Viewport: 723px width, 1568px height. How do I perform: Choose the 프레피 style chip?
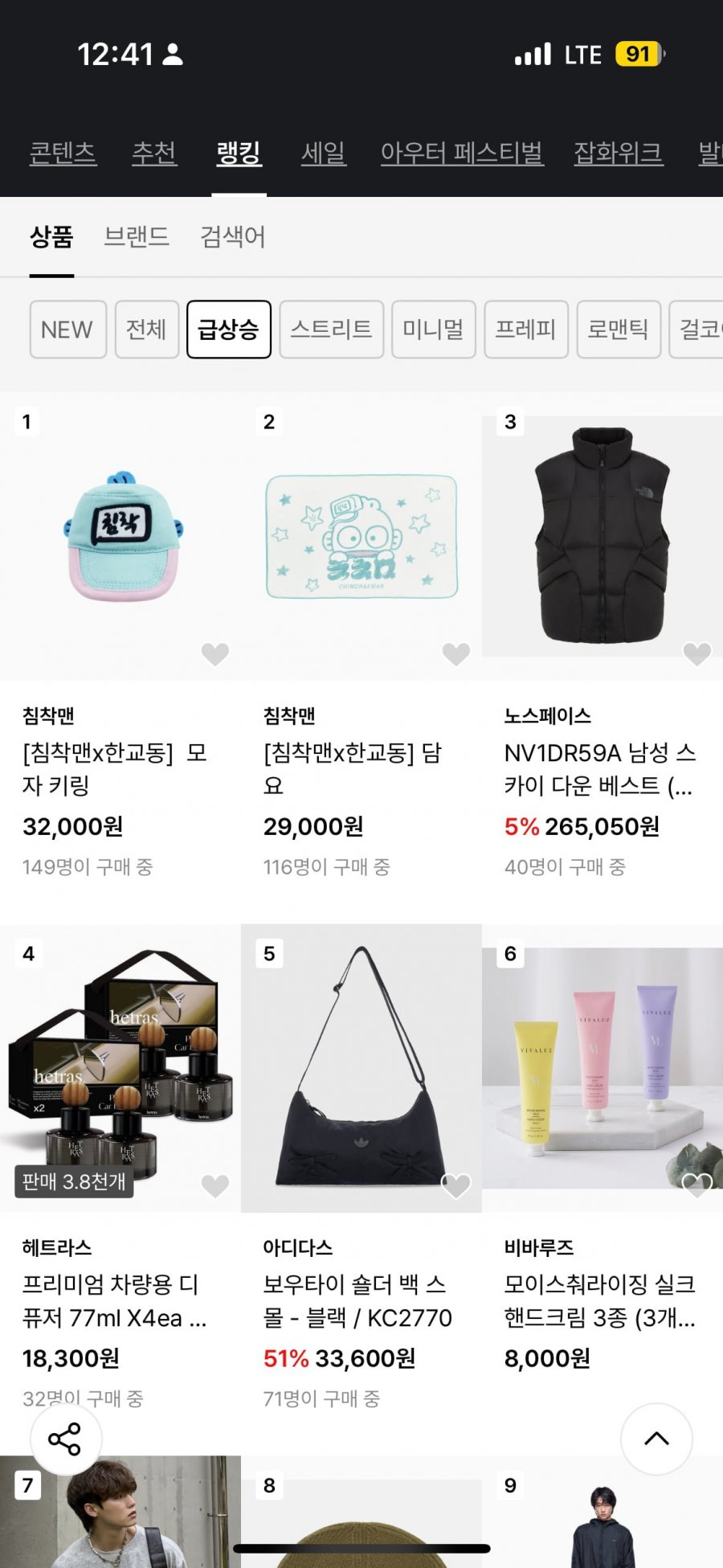pyautogui.click(x=525, y=330)
